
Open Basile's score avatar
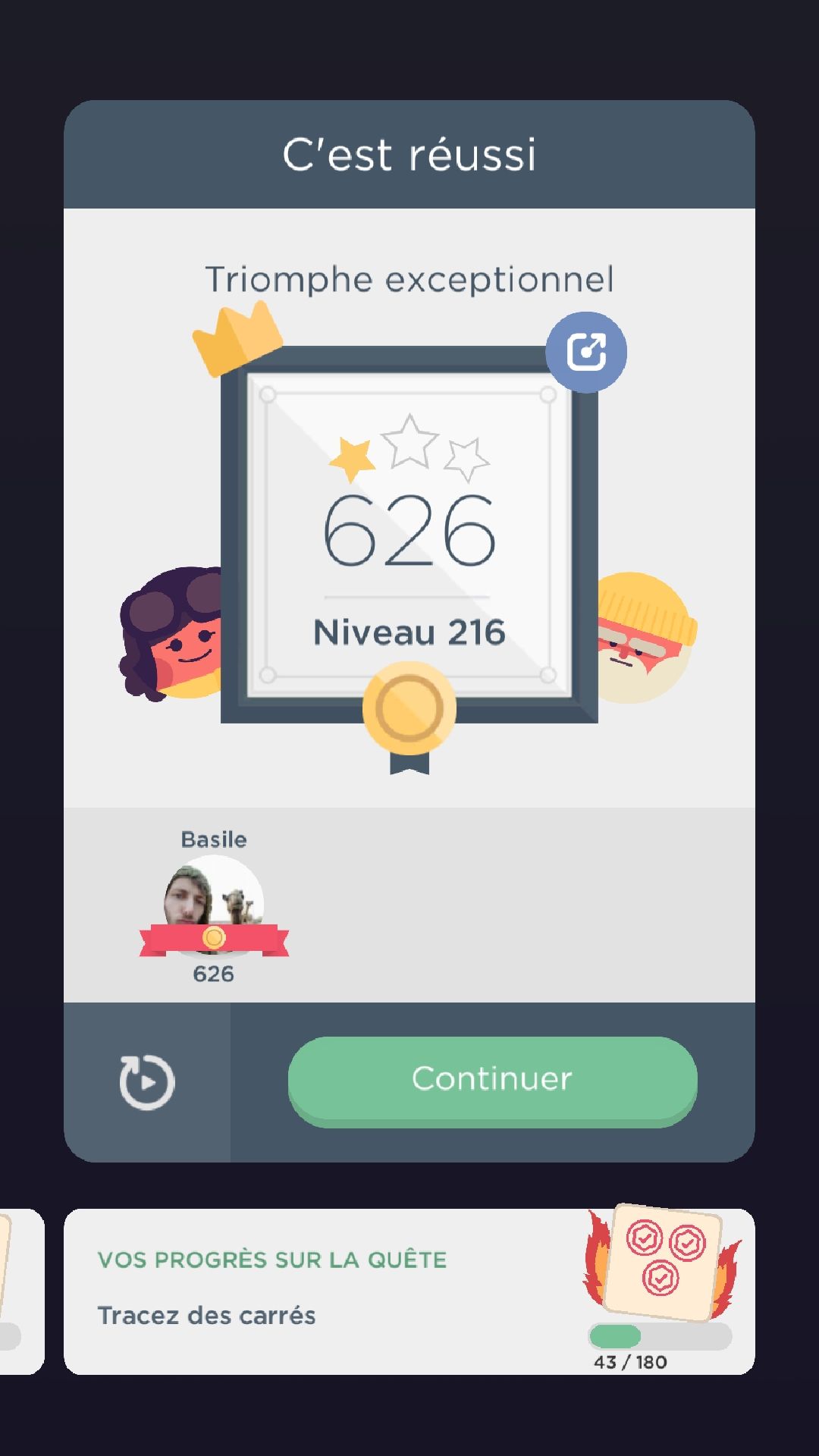214,902
